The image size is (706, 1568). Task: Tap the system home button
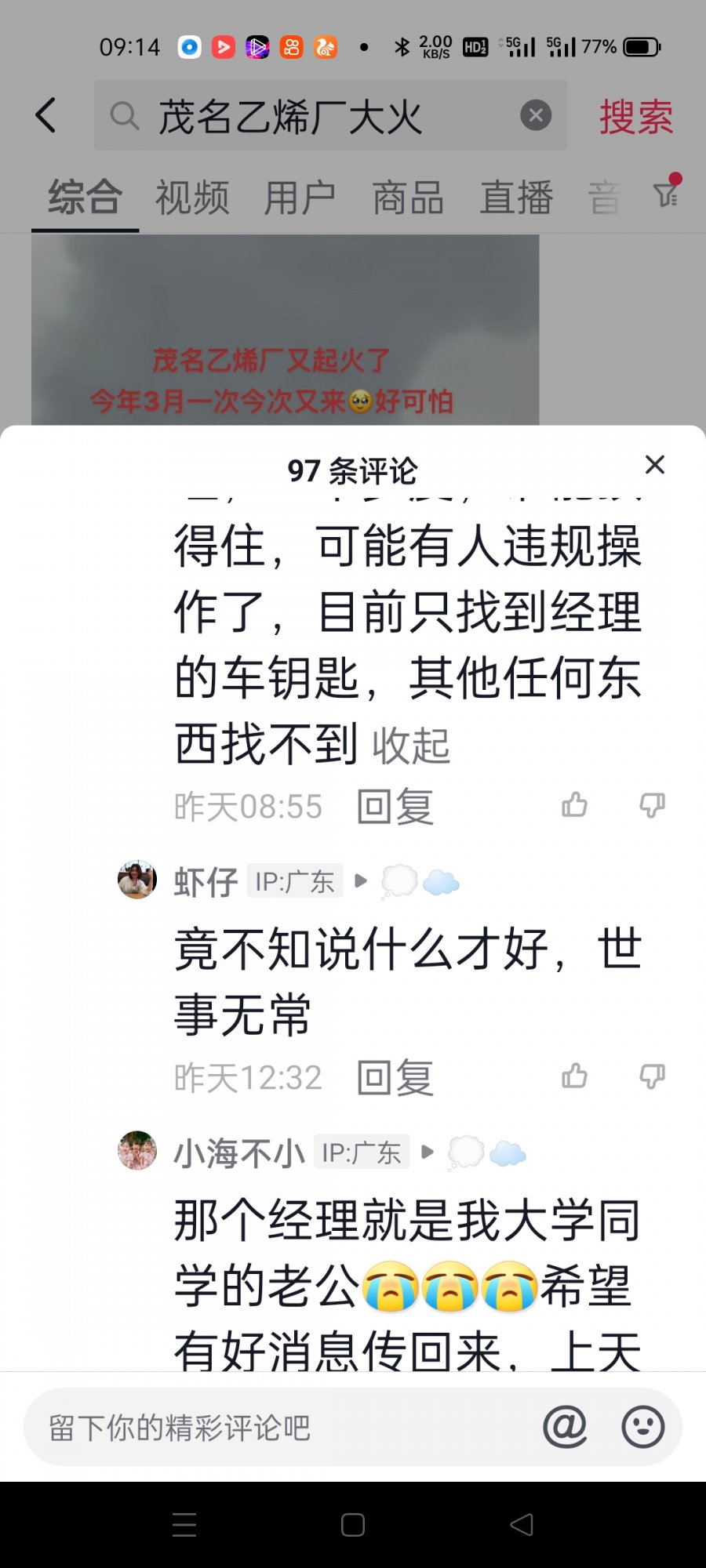(353, 1525)
